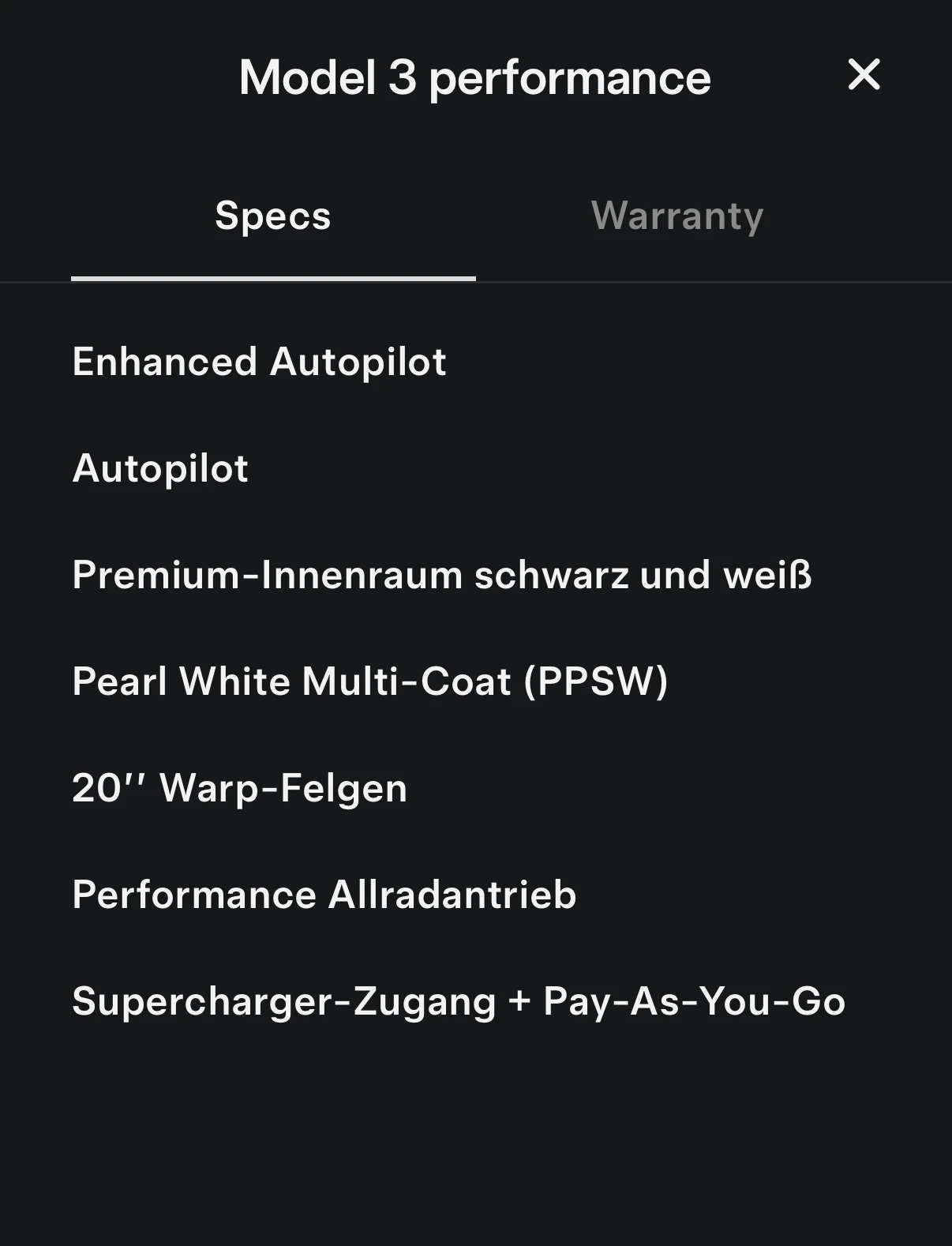
Task: Click the Model 3 performance title
Action: tap(474, 77)
